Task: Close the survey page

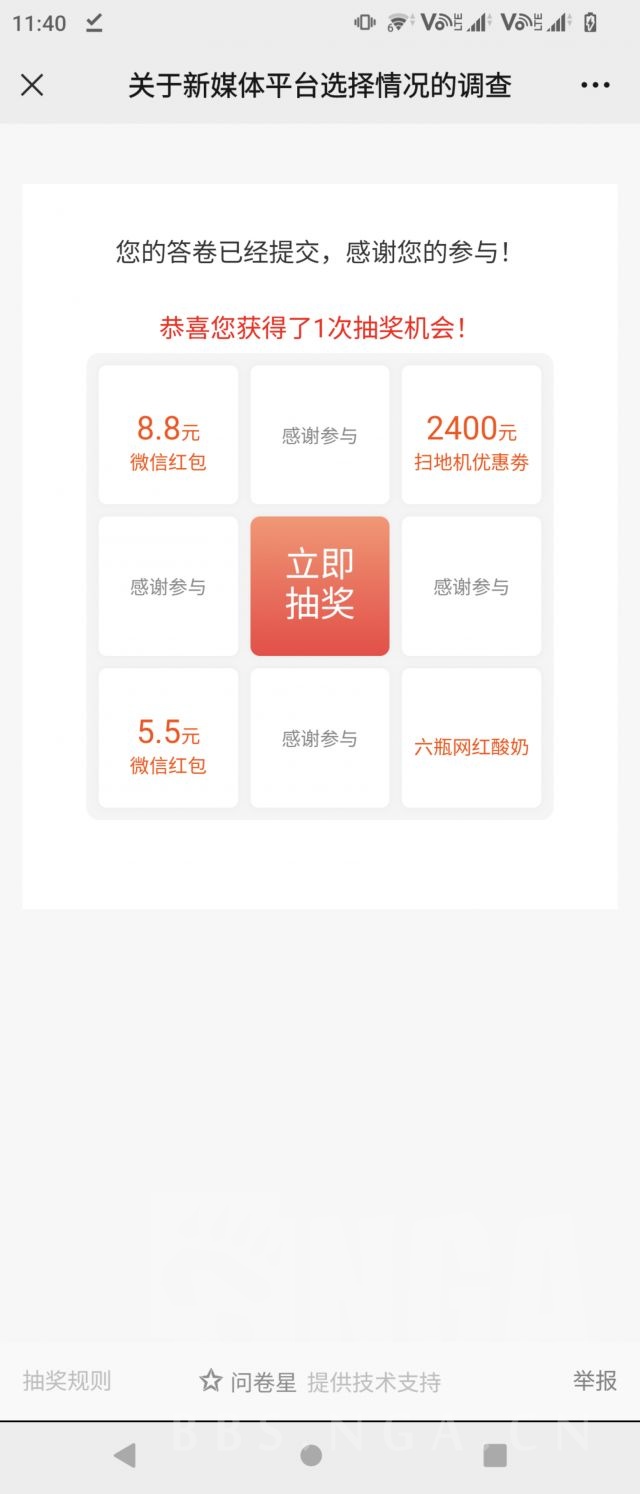Action: [32, 85]
